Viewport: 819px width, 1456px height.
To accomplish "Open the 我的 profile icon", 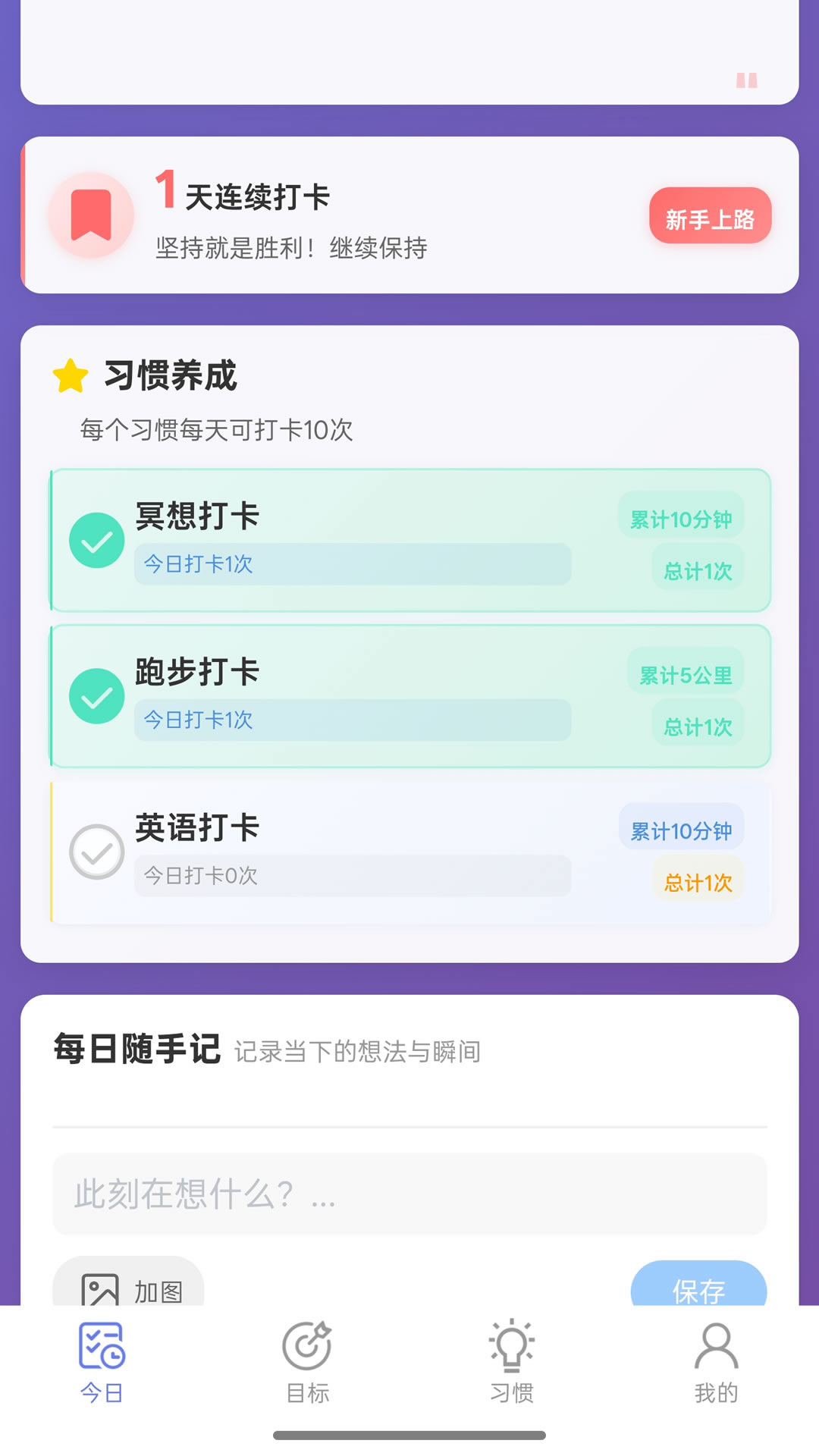I will click(x=717, y=1346).
